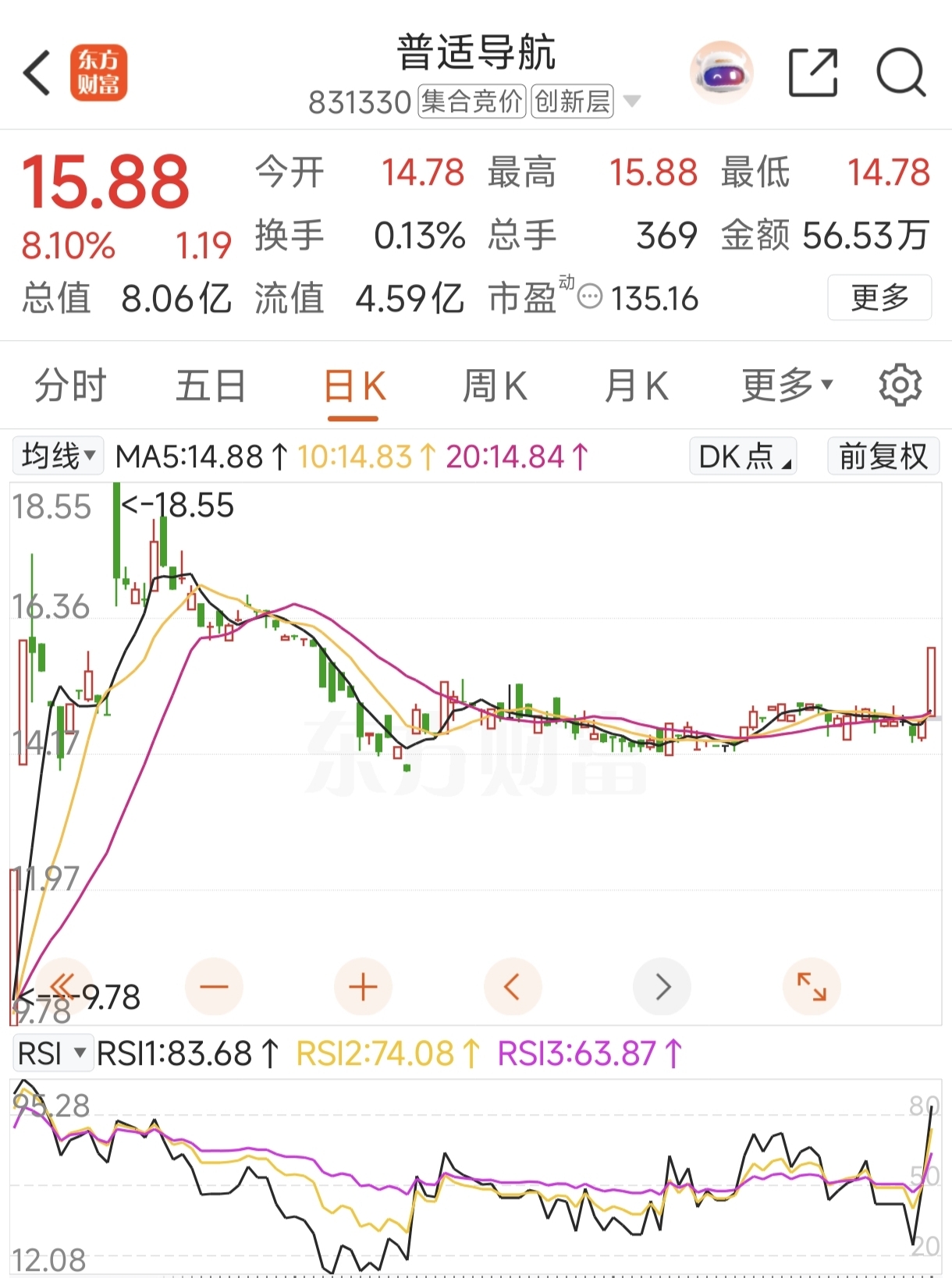This screenshot has height=1278, width=952.
Task: Go back using the left arrow
Action: pos(37,73)
